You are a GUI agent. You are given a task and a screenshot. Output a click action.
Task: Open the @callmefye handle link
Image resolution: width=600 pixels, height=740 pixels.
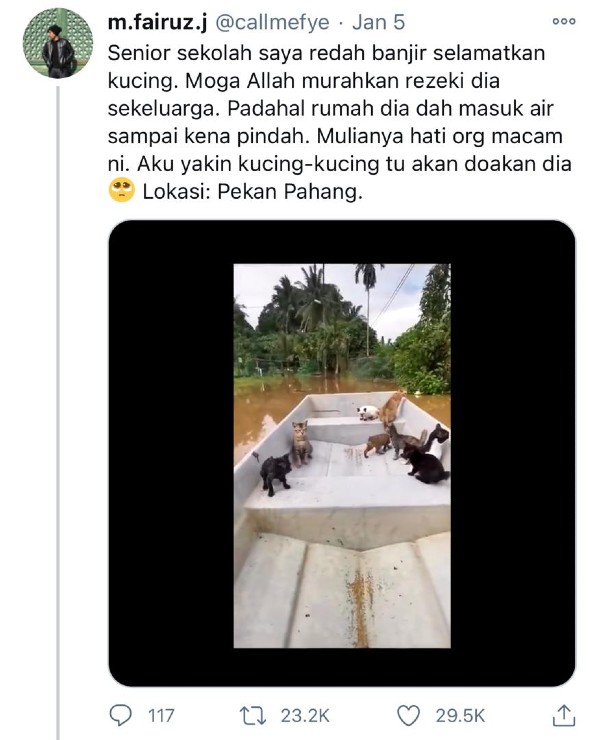[268, 21]
